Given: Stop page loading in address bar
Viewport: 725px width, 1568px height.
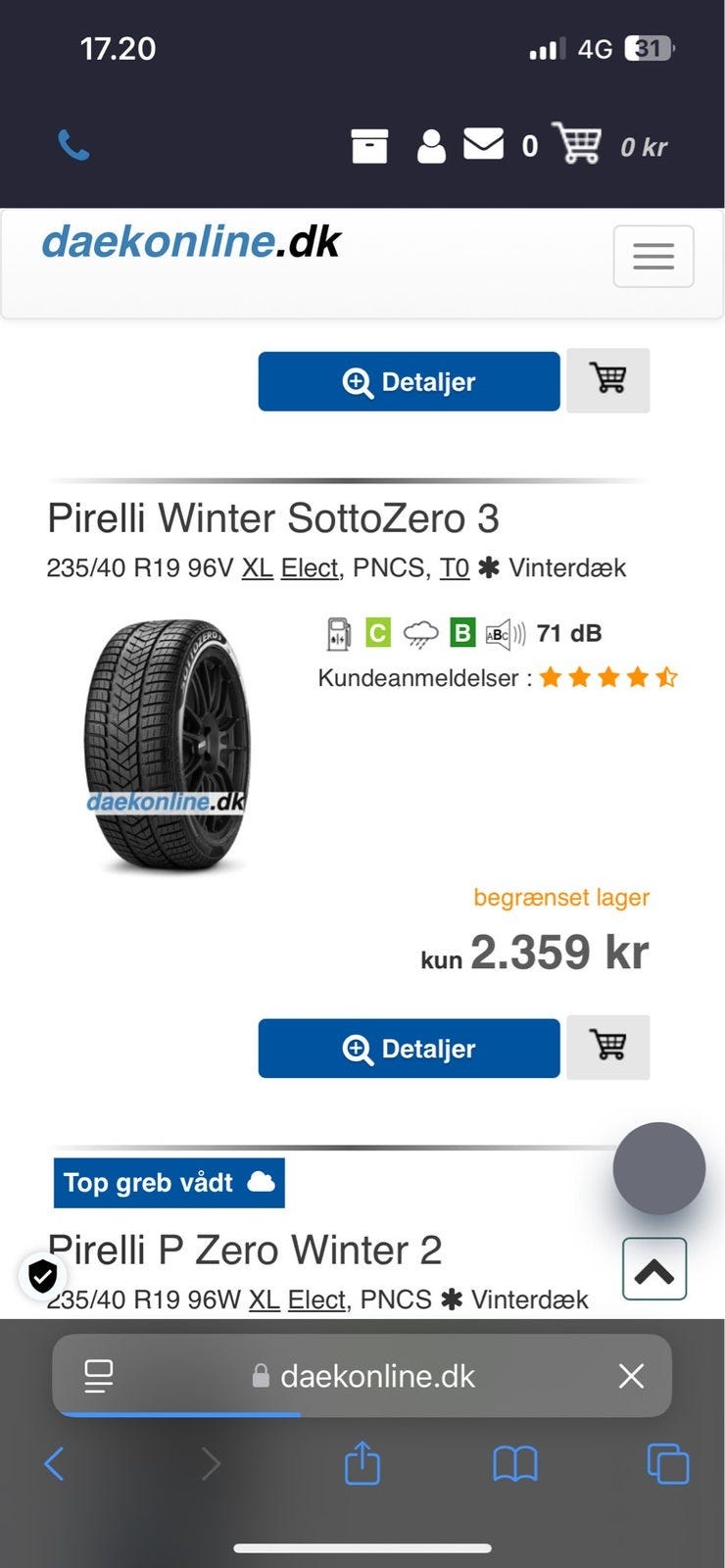Looking at the screenshot, I should pos(631,1376).
